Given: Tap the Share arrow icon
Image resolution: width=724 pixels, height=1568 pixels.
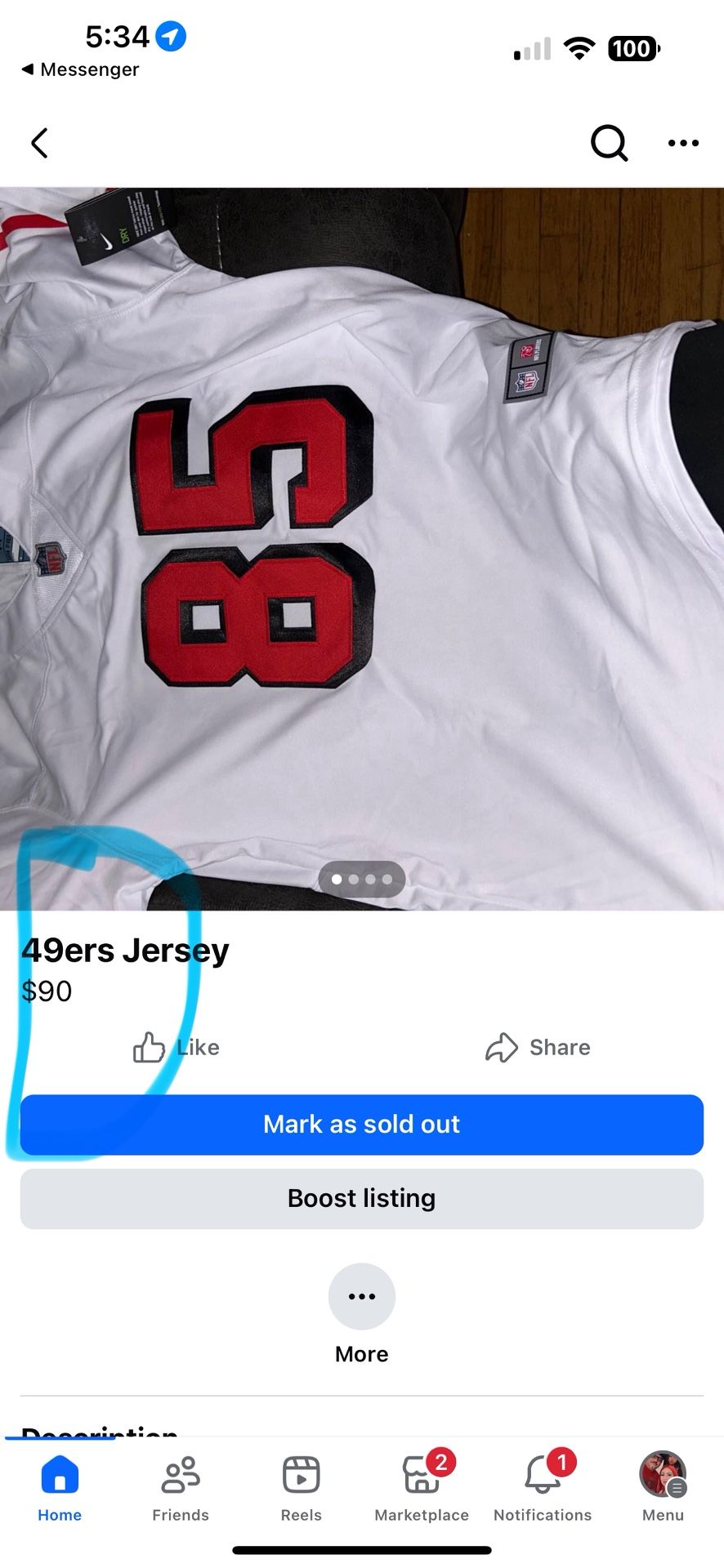Looking at the screenshot, I should coord(501,1047).
